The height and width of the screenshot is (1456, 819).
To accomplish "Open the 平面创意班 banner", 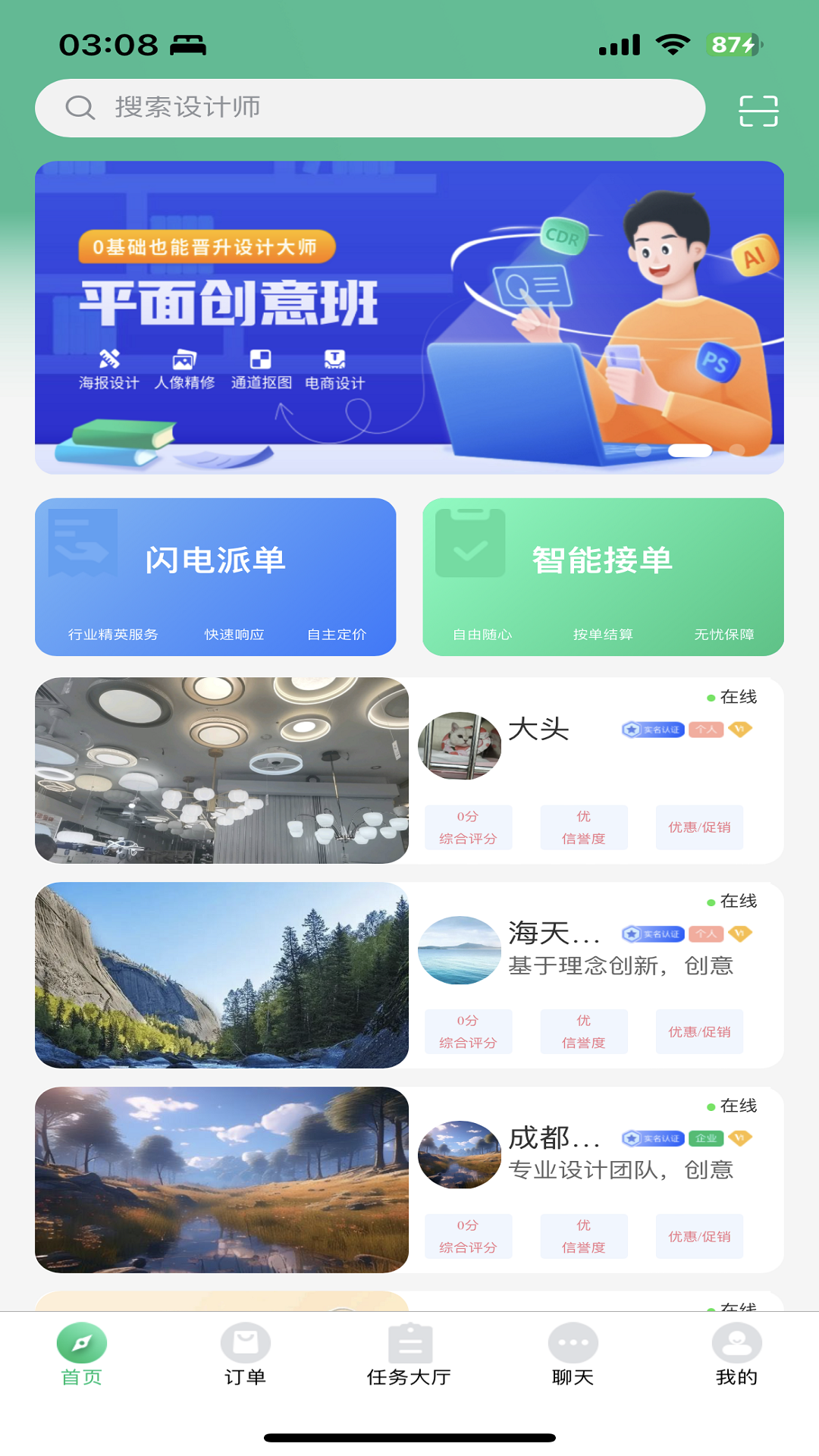I will coord(409,317).
